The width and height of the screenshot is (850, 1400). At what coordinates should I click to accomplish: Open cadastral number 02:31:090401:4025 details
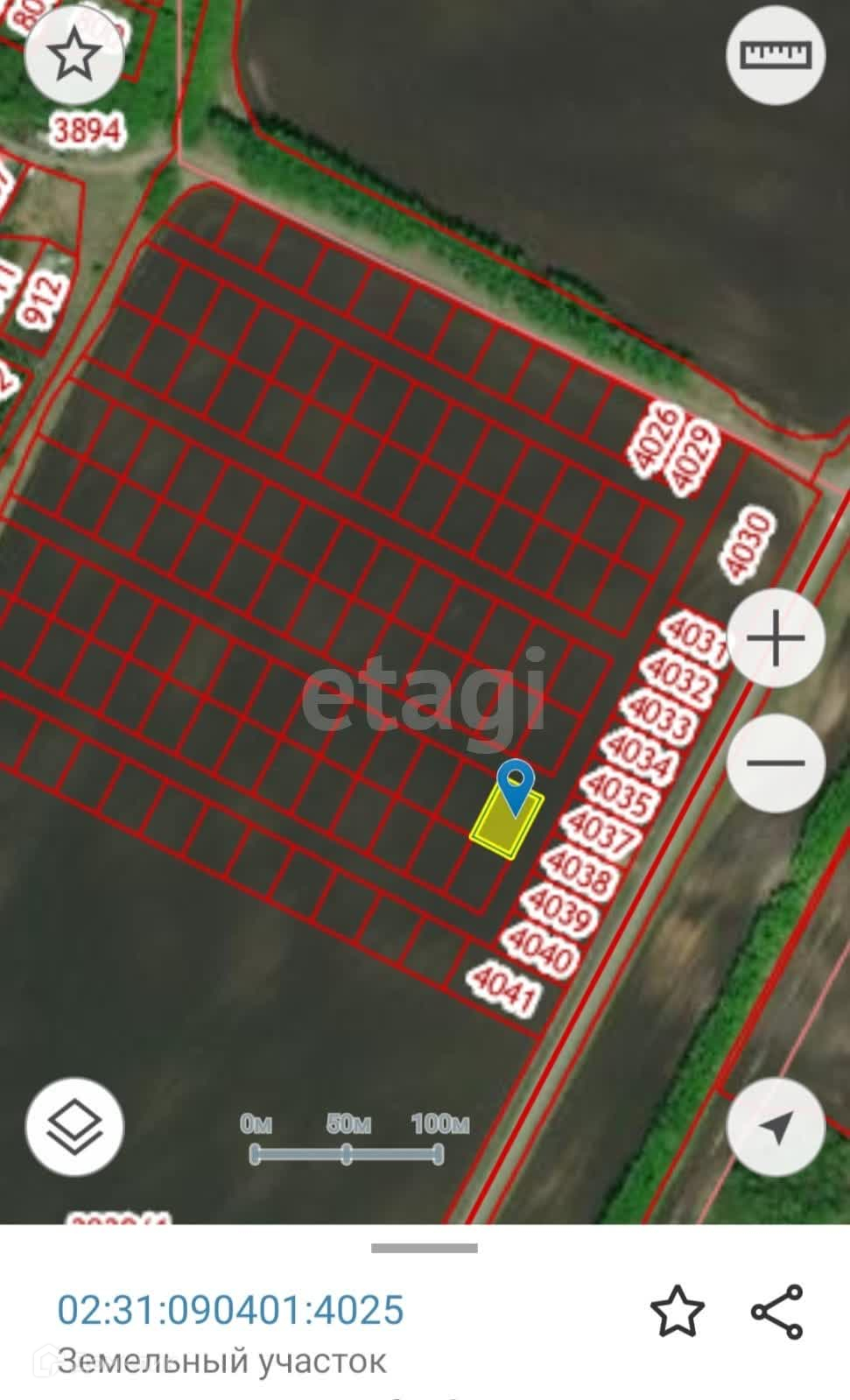click(230, 1310)
